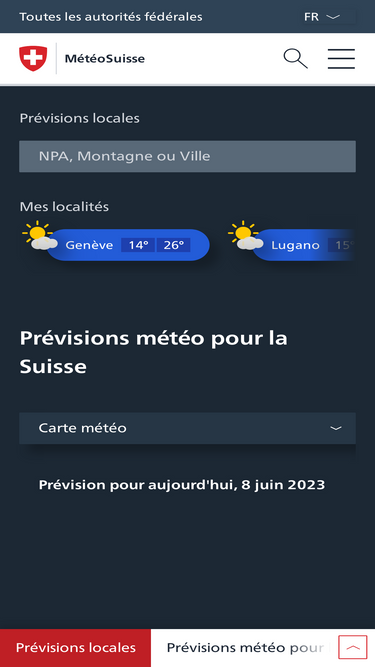Tap the NPA, Montagne ou Ville field
The image size is (375, 667).
188,157
